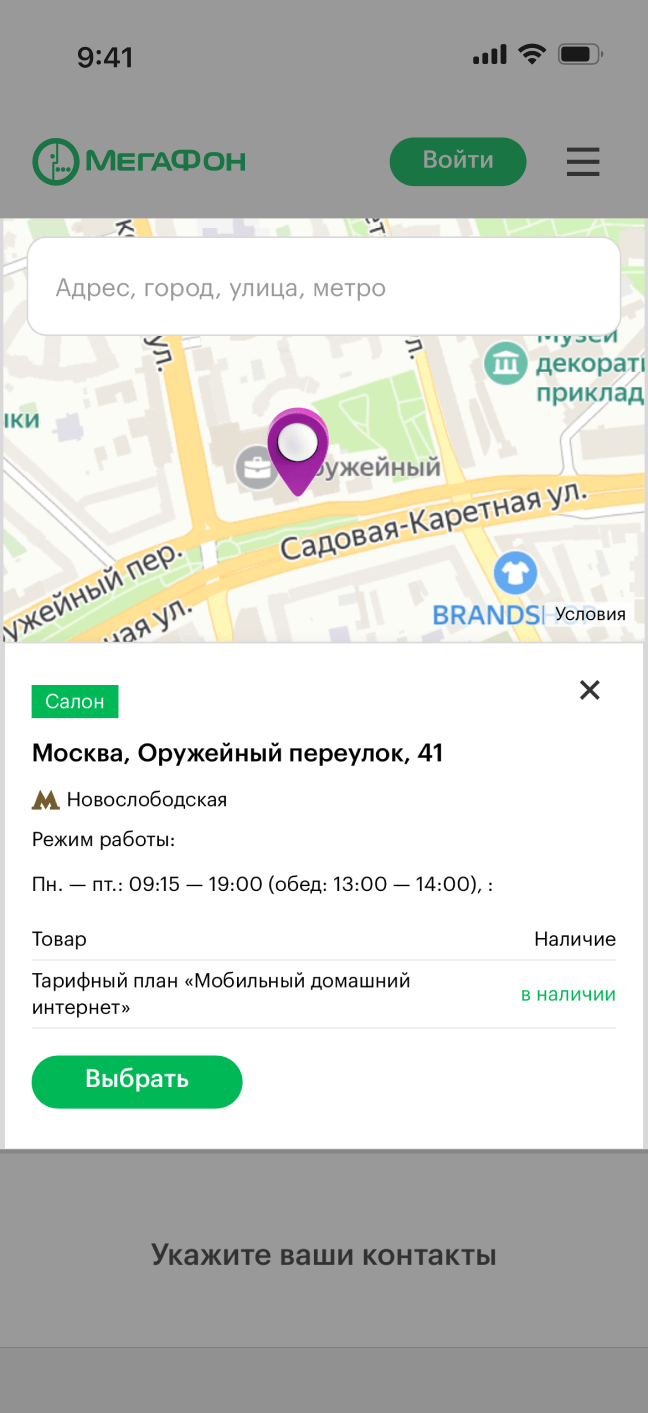This screenshot has height=1413, width=648.
Task: Close the salon details card
Action: pos(590,690)
